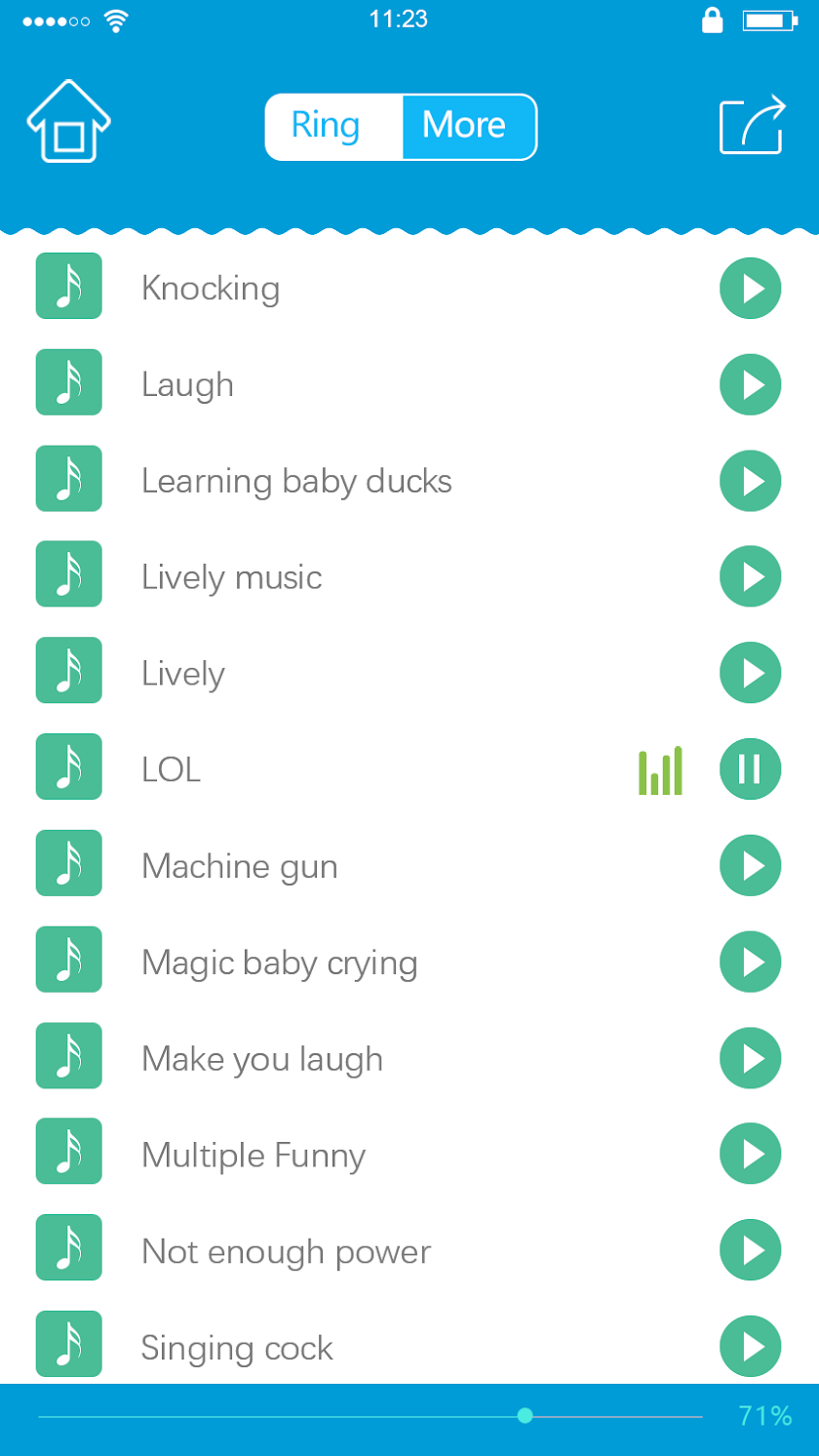Play Magic baby crying sound
The image size is (819, 1456).
tap(750, 963)
